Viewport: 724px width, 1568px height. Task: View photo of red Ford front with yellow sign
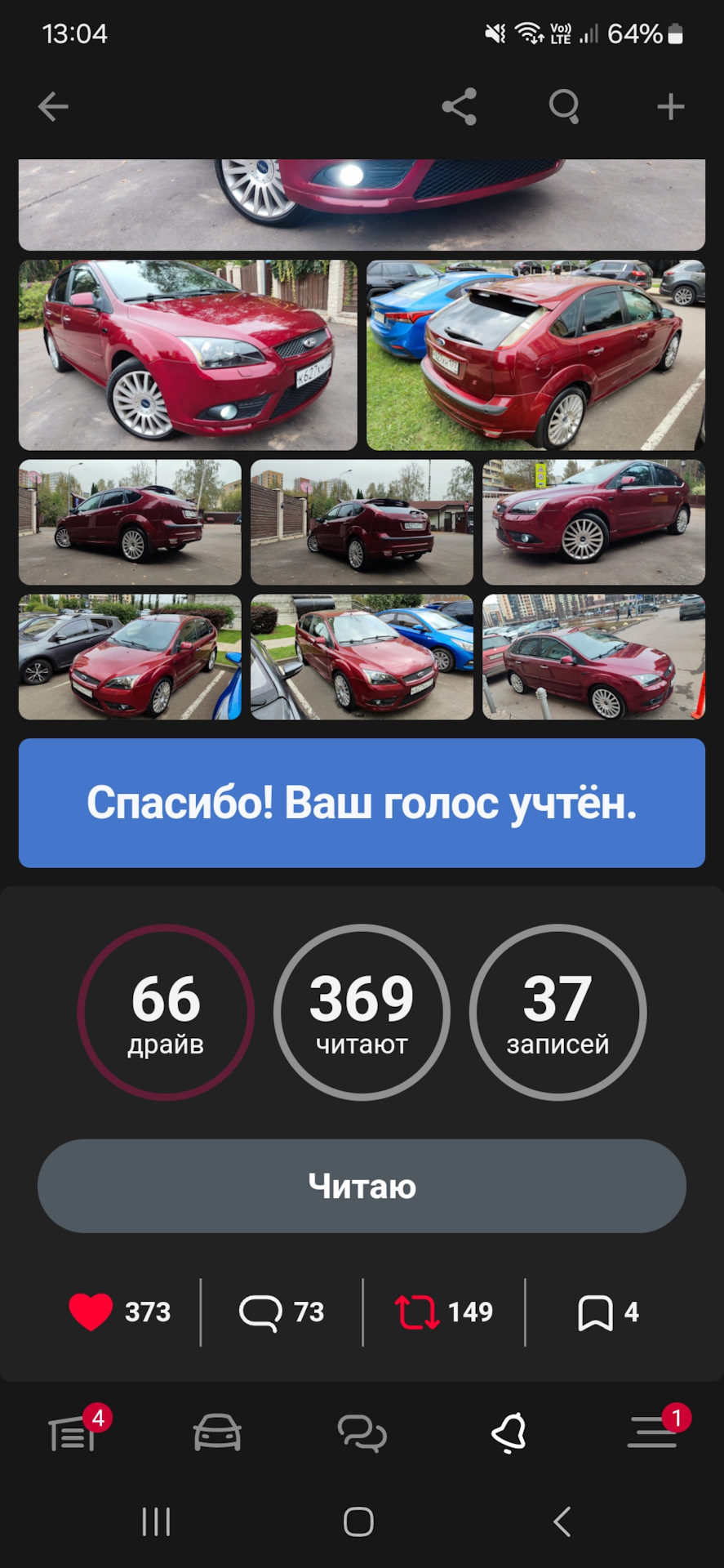593,522
